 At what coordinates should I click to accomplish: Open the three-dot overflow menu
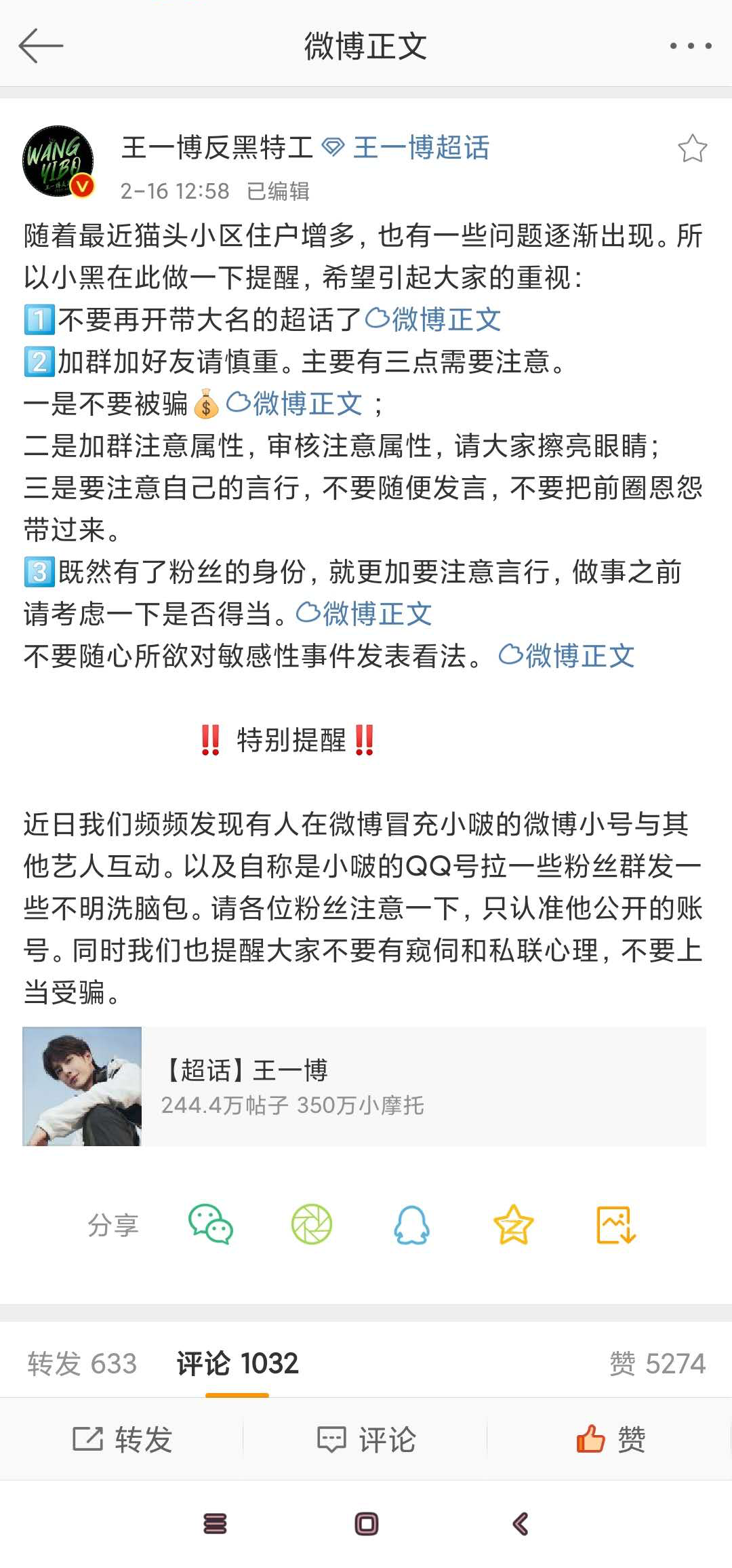(x=690, y=46)
